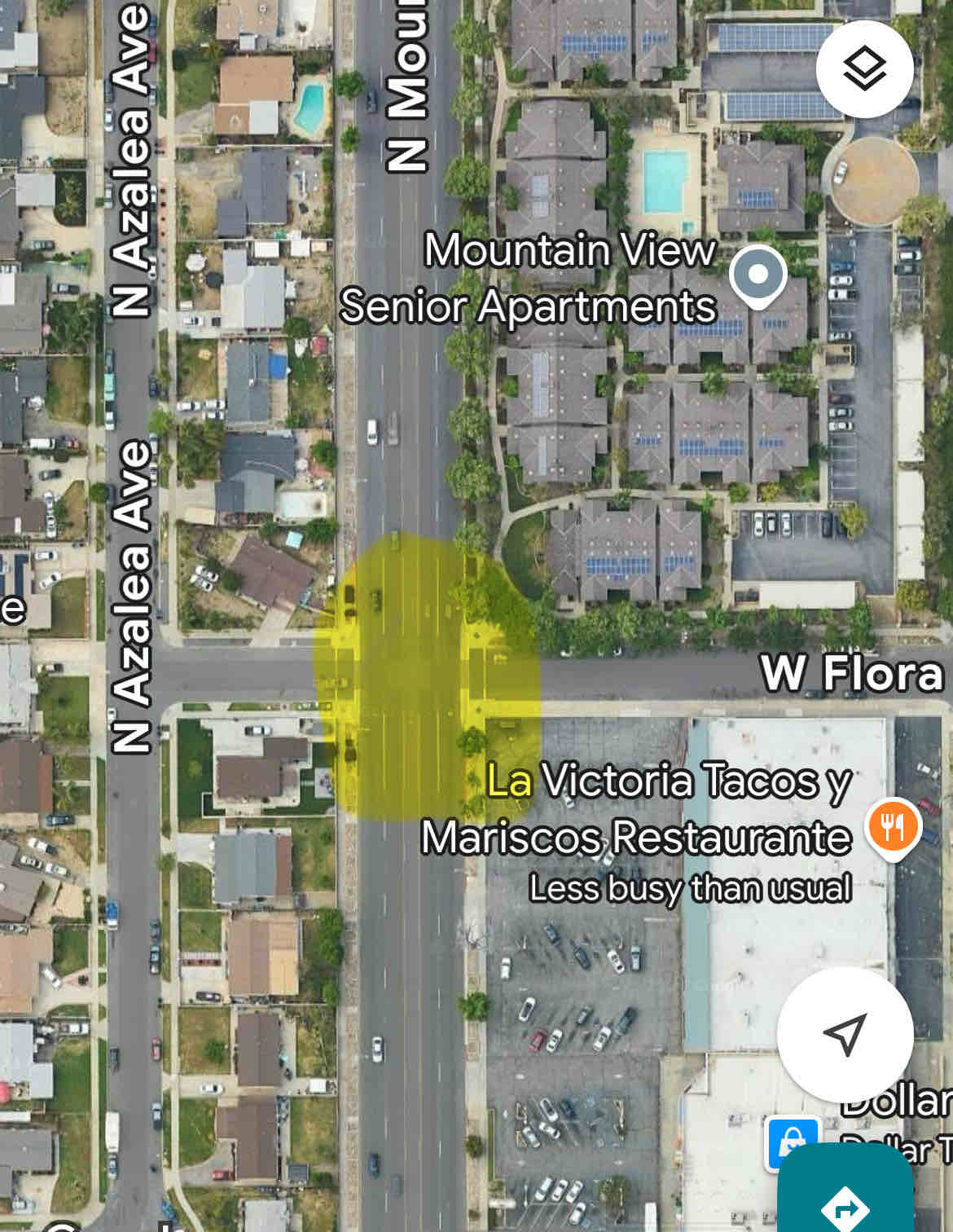Open the map layers button
Viewport: 953px width, 1232px height.
tap(864, 69)
